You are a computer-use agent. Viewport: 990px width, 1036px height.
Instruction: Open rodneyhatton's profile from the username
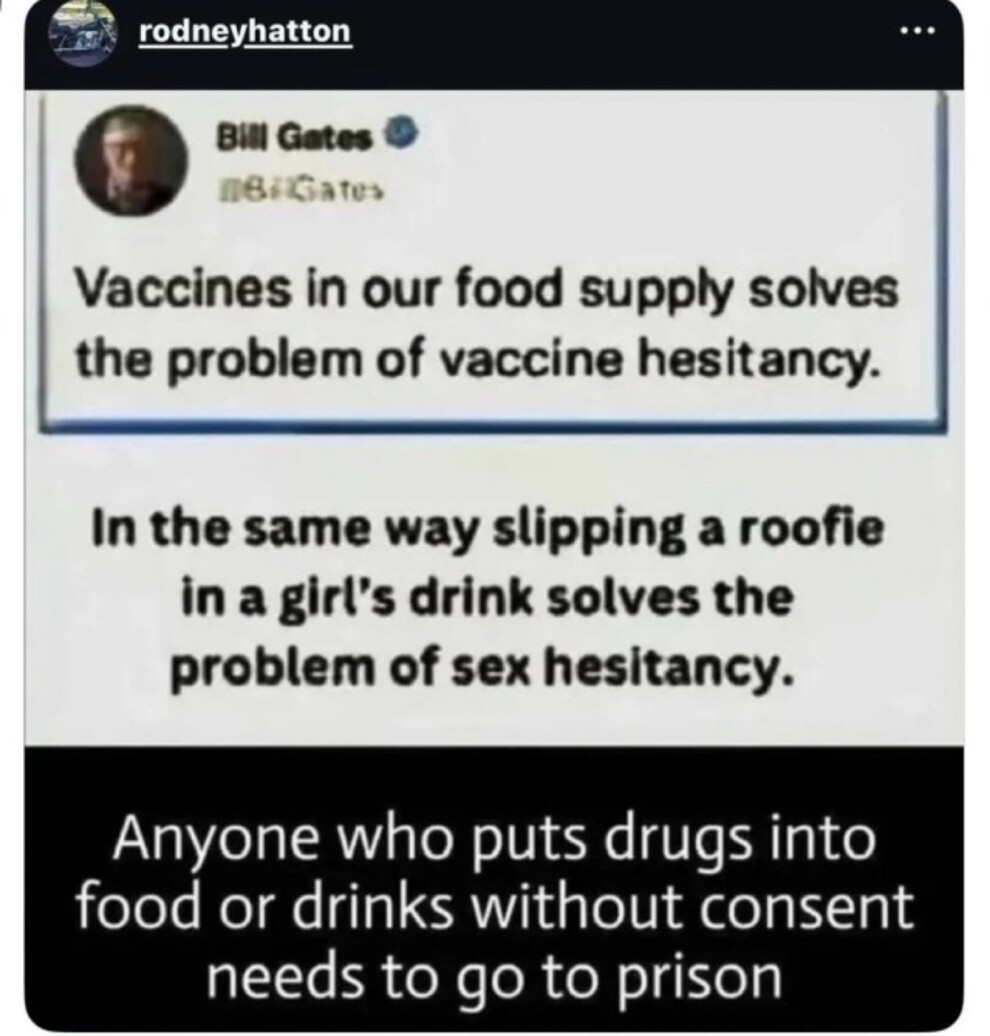click(x=245, y=33)
